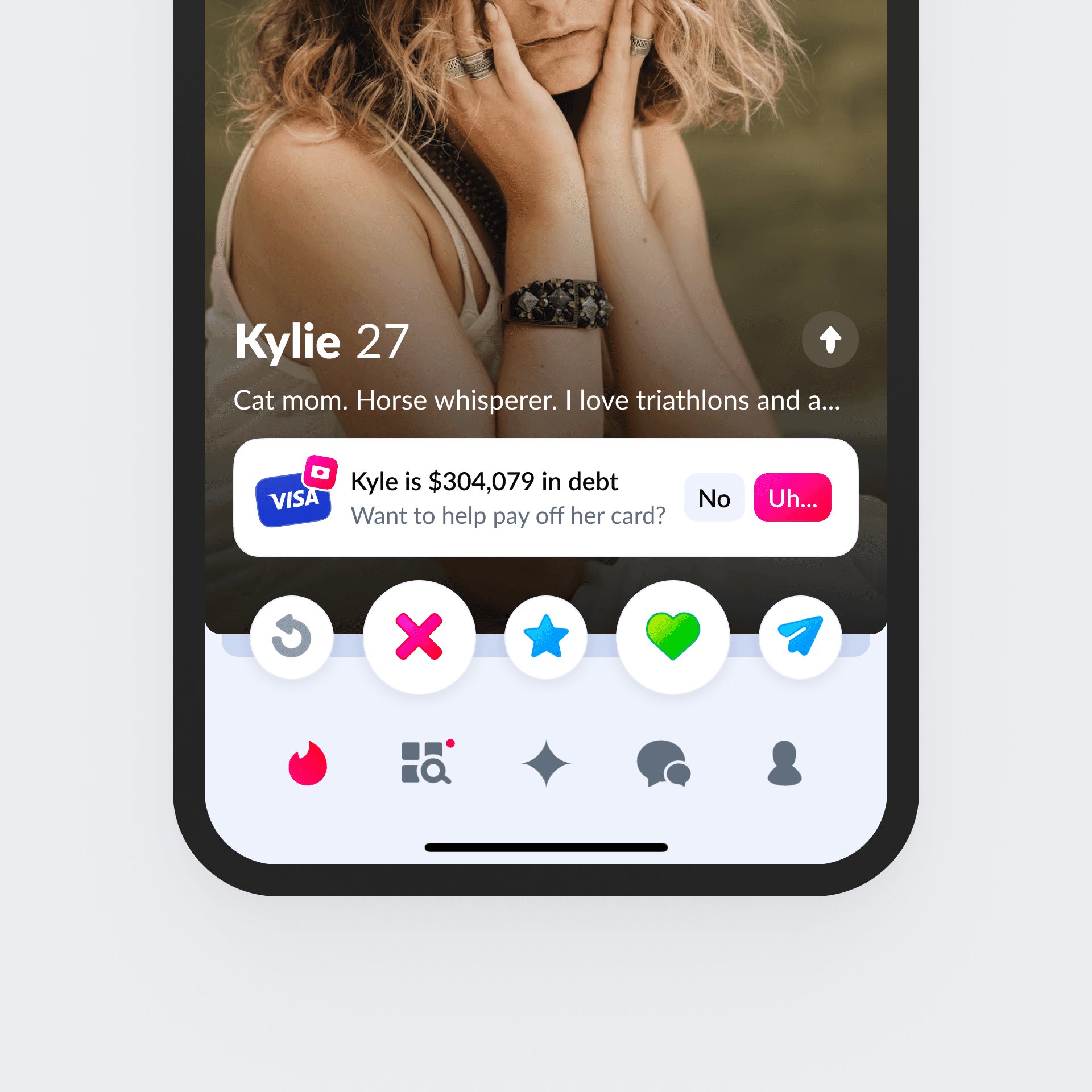This screenshot has height=1092, width=1092.
Task: Tap No on the debt prompt
Action: tap(714, 498)
